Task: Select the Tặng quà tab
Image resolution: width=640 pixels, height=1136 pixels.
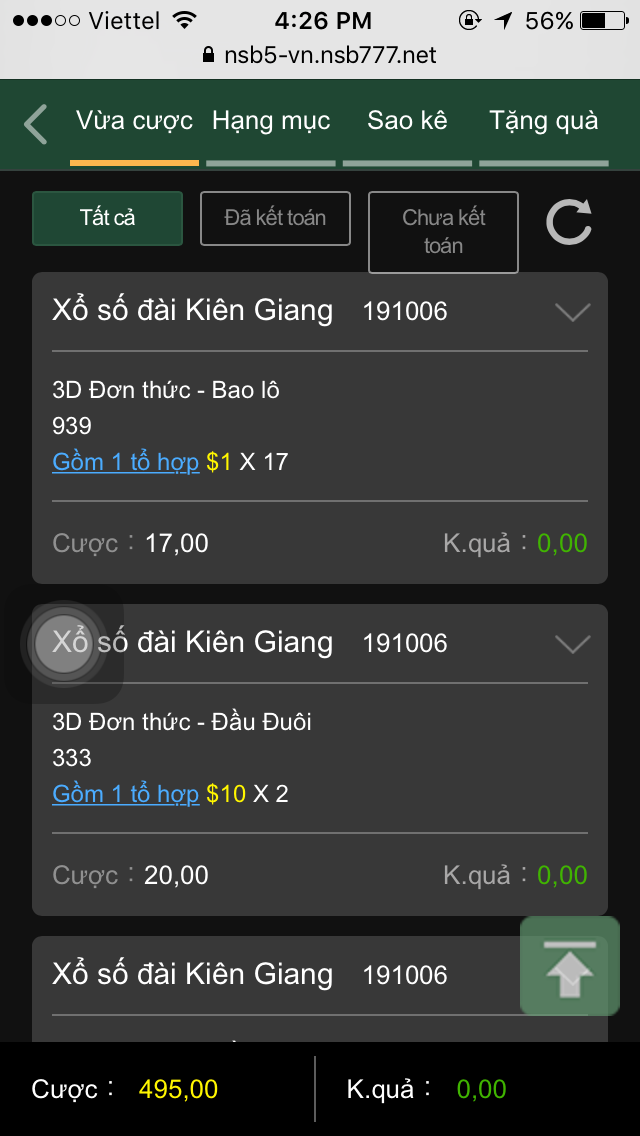Action: point(544,122)
